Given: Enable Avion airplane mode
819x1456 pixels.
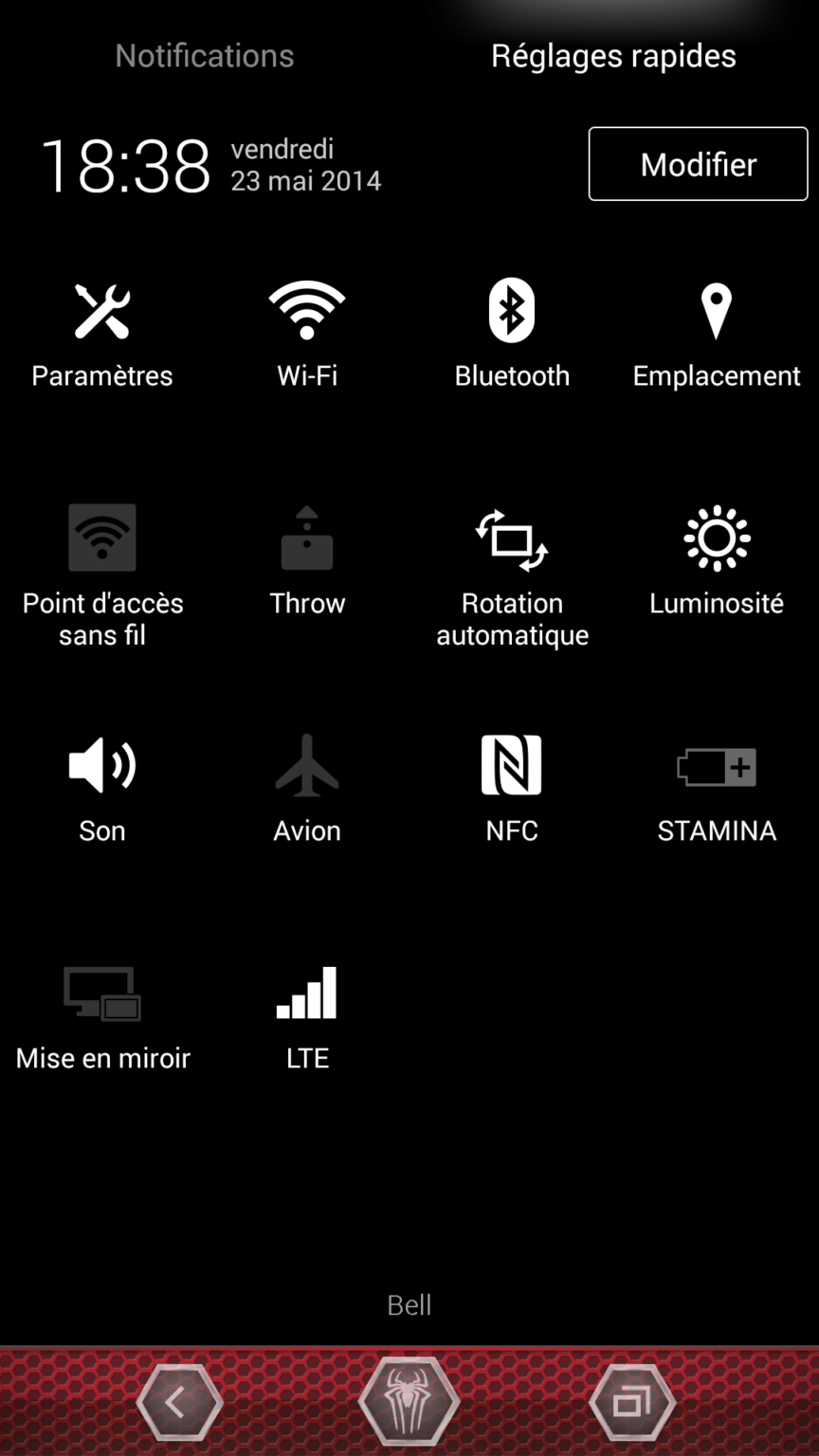Looking at the screenshot, I should click(307, 789).
